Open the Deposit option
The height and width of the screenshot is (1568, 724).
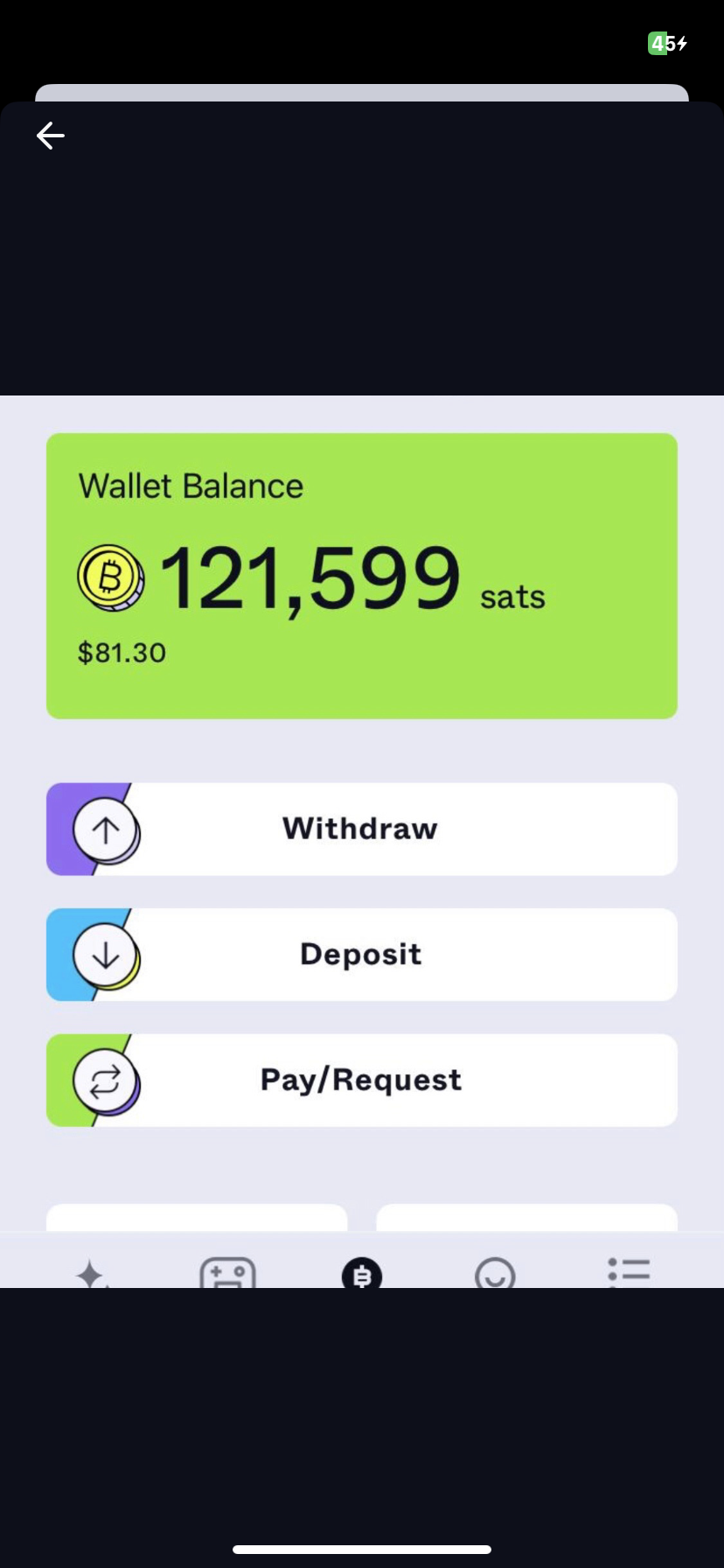(x=361, y=955)
